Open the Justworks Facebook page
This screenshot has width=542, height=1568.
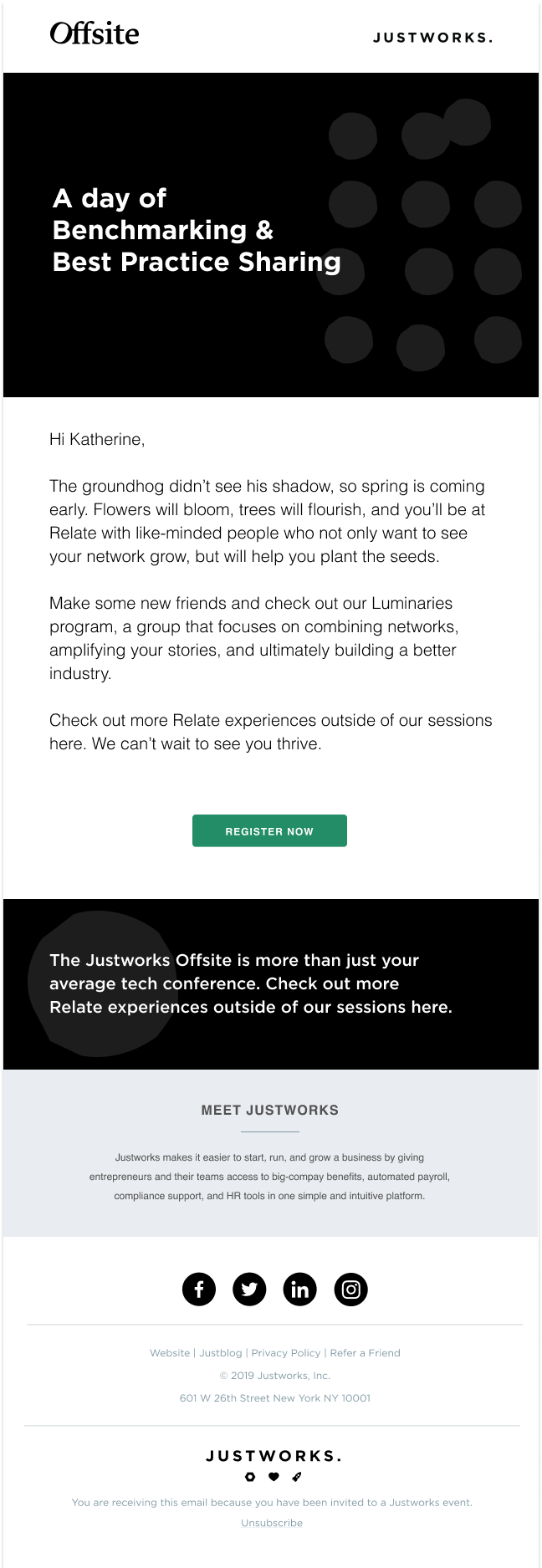199,1289
